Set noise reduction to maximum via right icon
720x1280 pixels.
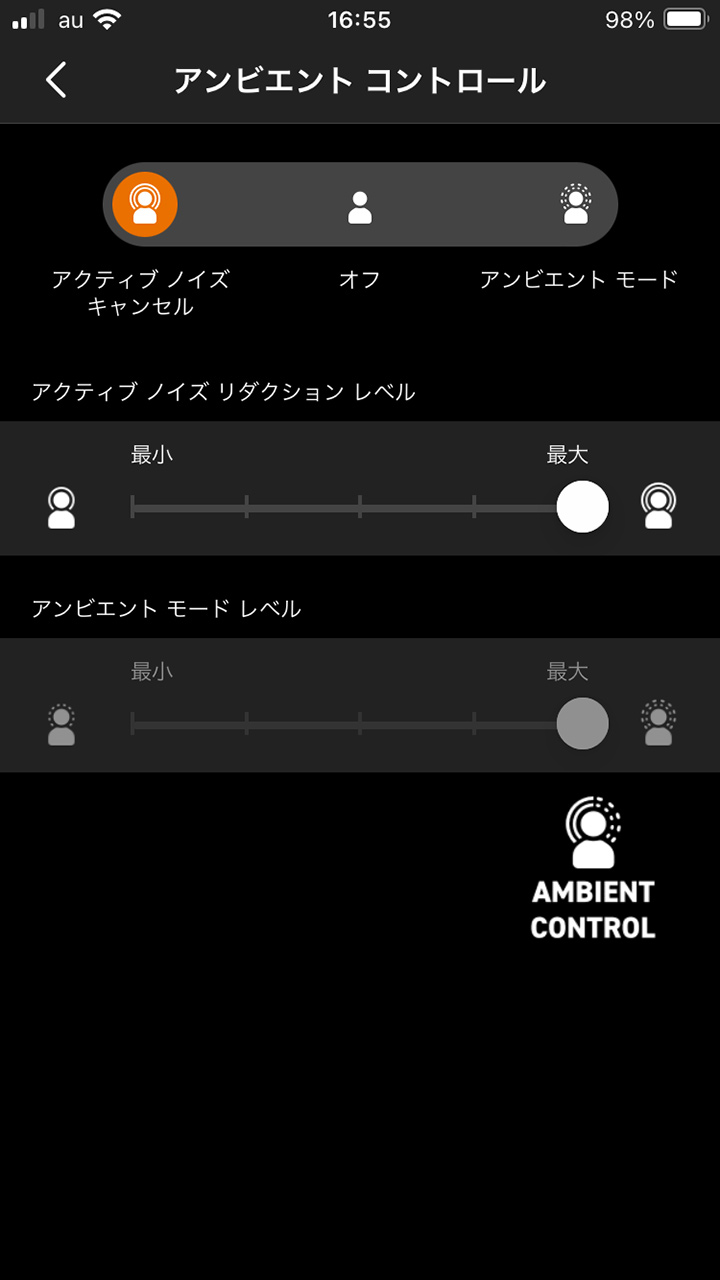[658, 506]
